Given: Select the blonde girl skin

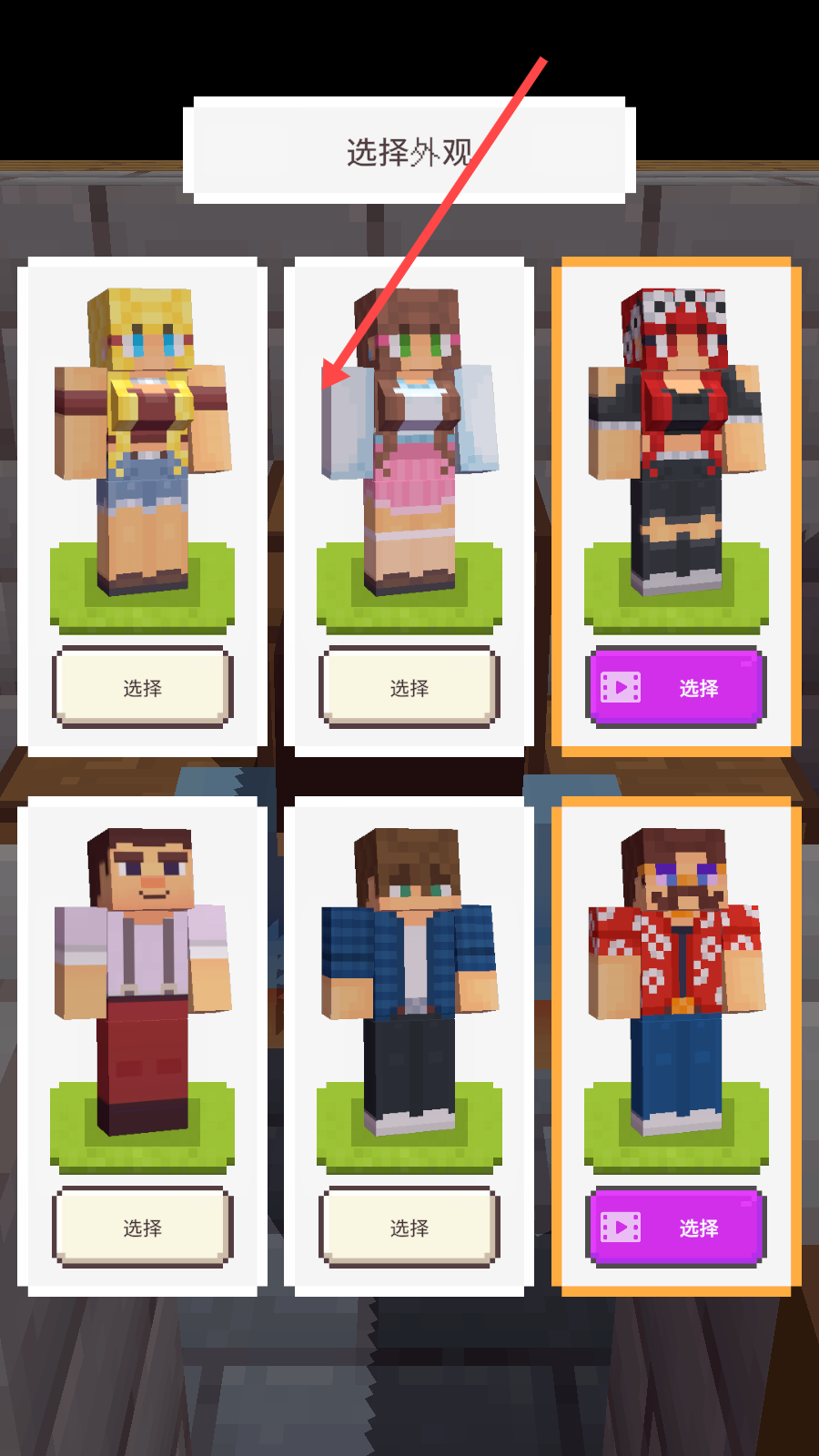Looking at the screenshot, I should click(143, 687).
